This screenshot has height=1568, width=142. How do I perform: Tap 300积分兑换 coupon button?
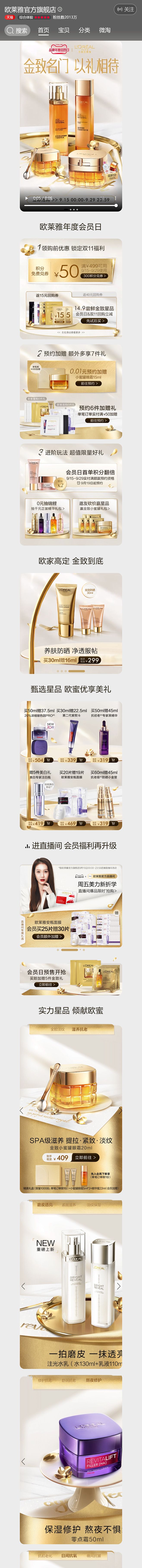click(93, 276)
